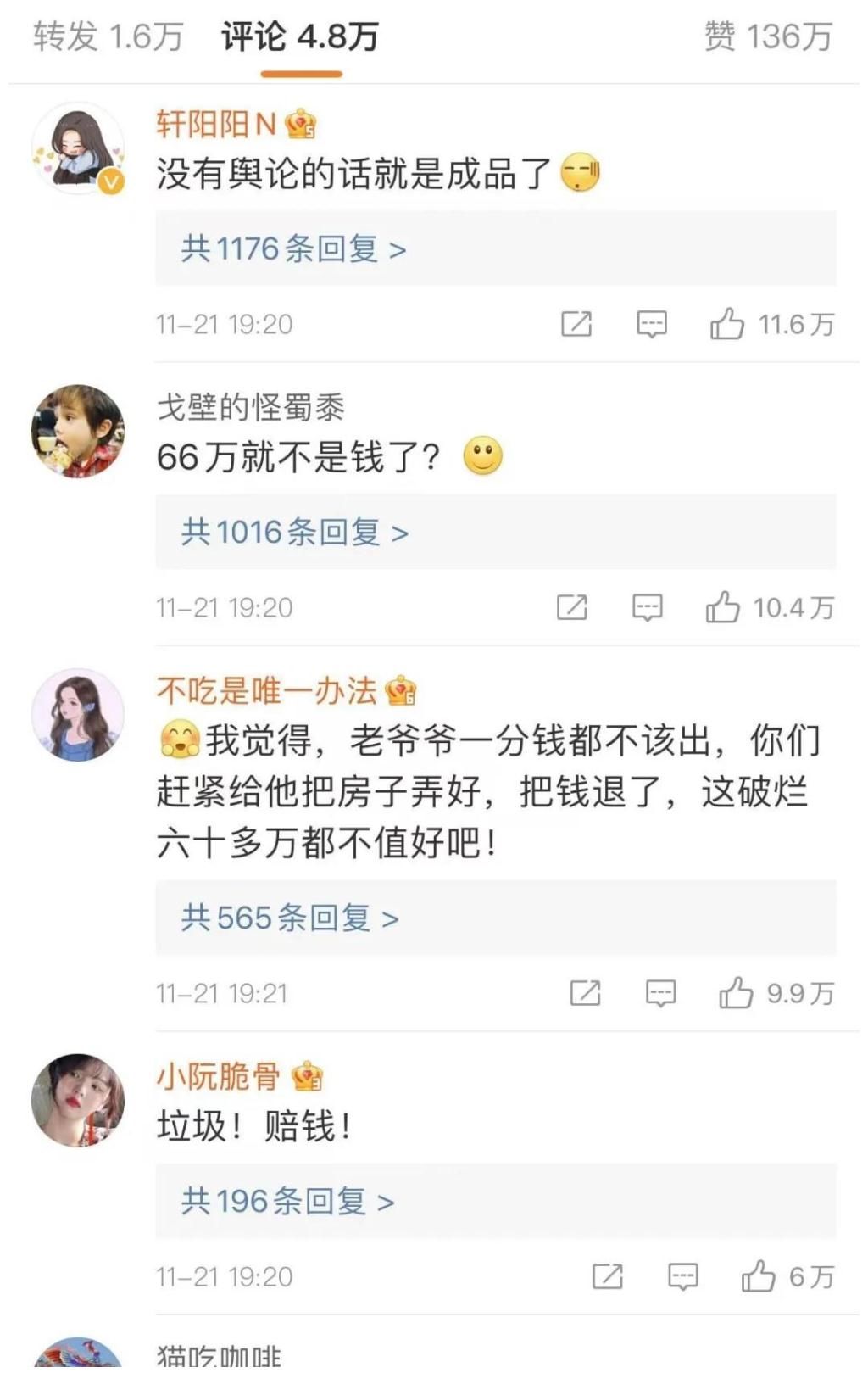Screen dimensions: 868x1384
Task: Tap comment icon on 戈壁的怪蜀黍's comment
Action: click(x=648, y=607)
